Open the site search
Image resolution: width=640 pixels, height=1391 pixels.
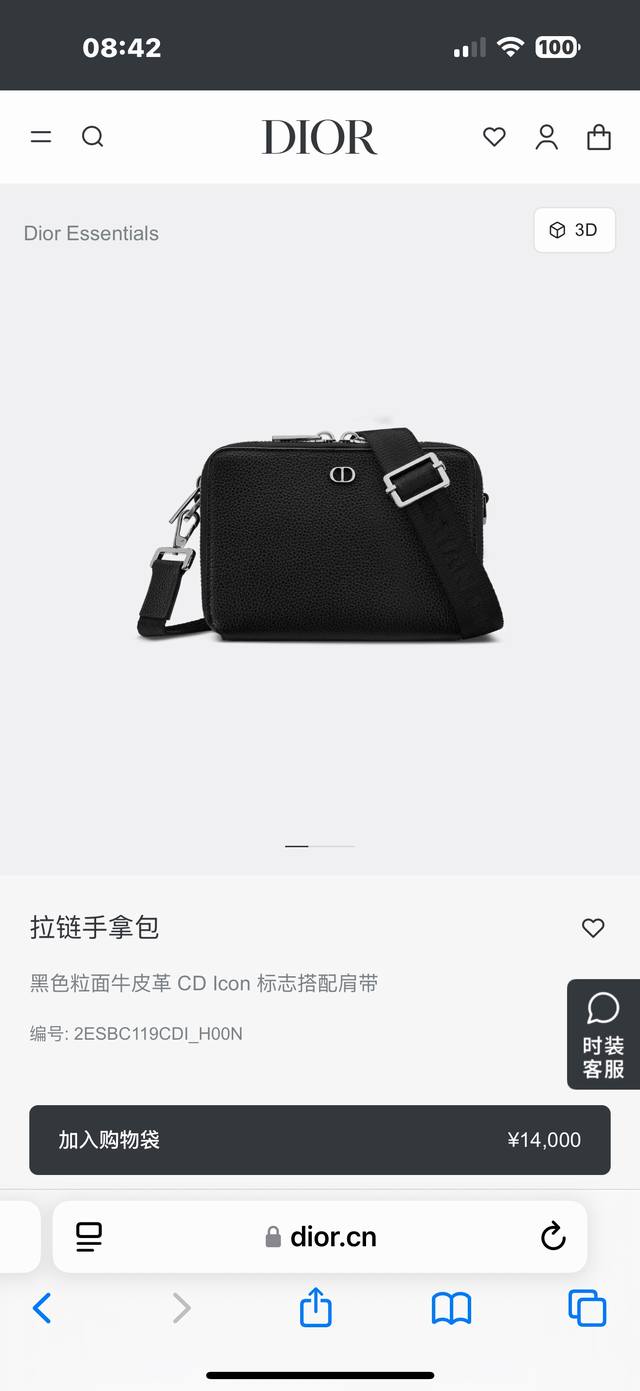[x=92, y=137]
